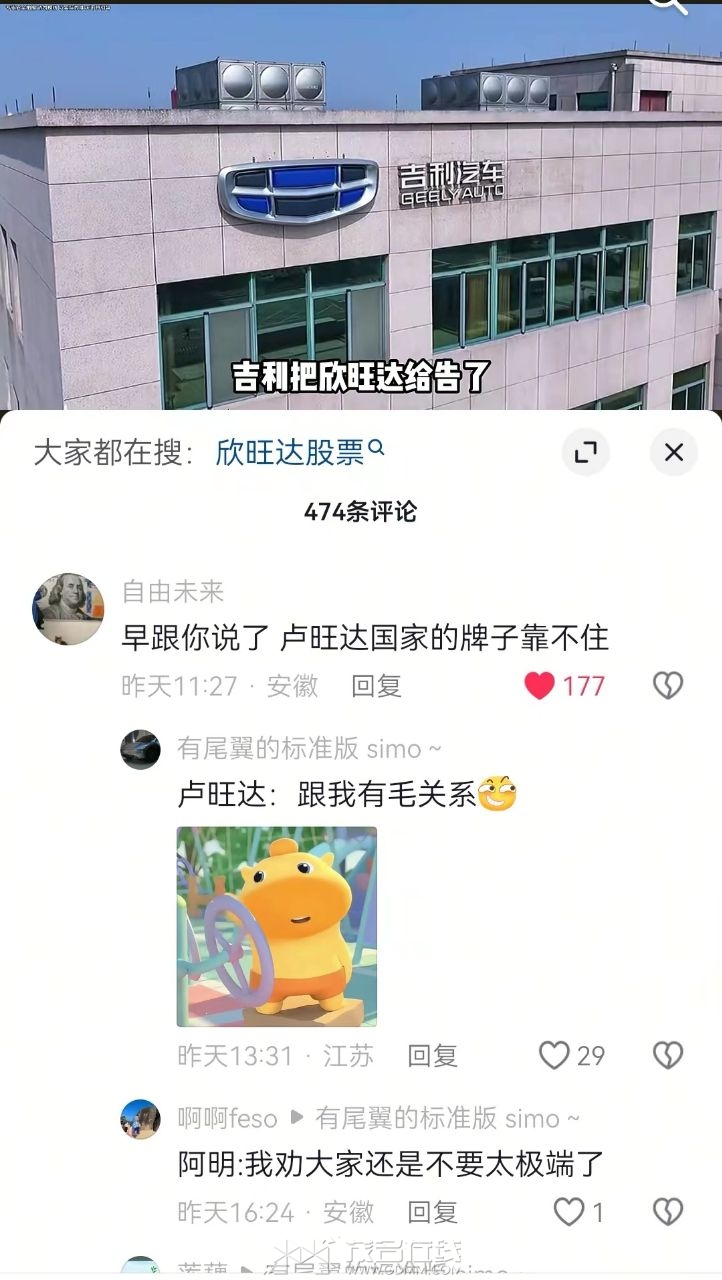
Task: Open the search icon above the video
Action: point(668,4)
